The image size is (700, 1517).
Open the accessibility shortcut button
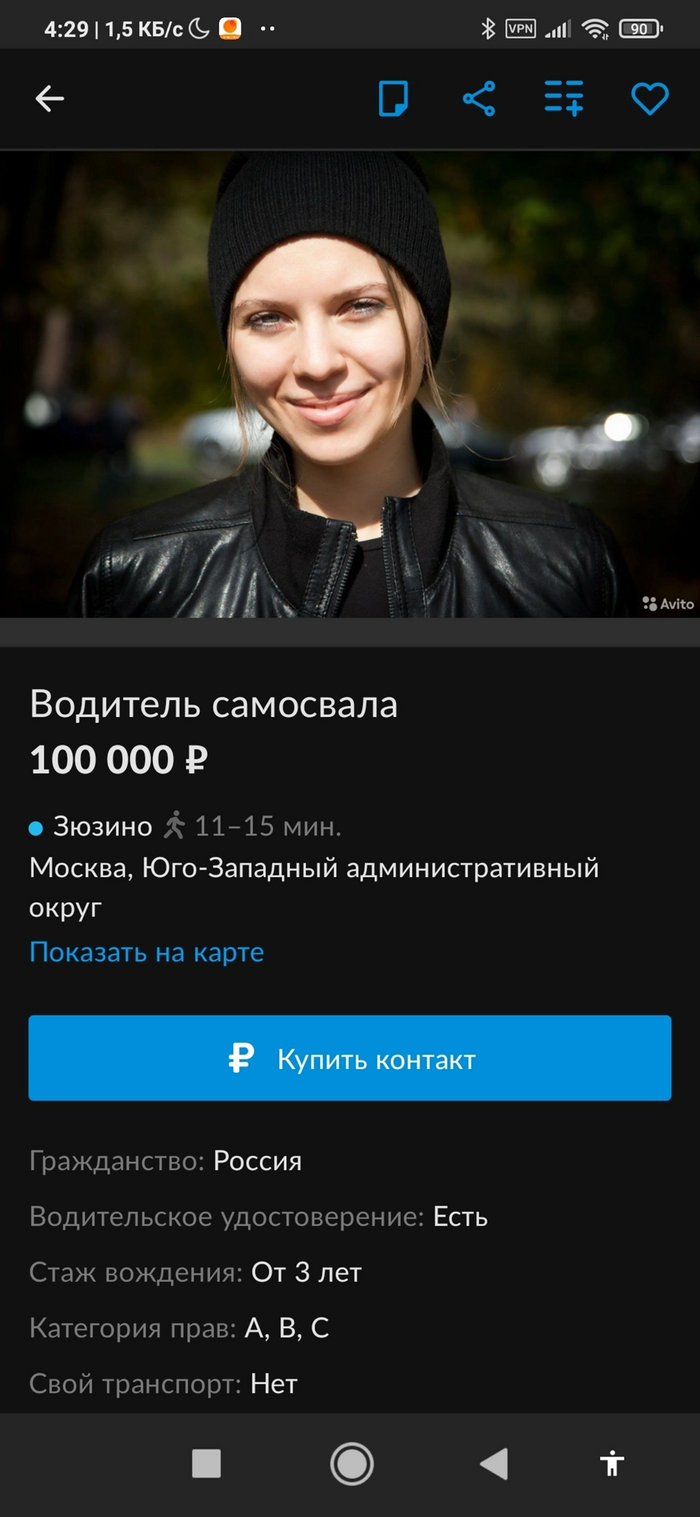click(612, 1464)
